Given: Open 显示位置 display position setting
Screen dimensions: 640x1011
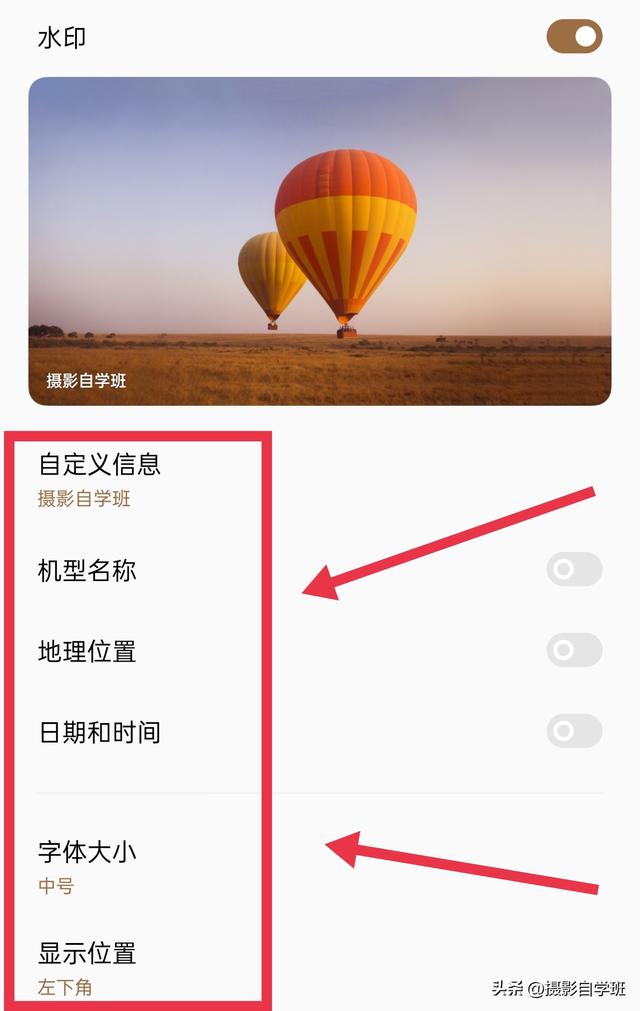Looking at the screenshot, I should 88,967.
